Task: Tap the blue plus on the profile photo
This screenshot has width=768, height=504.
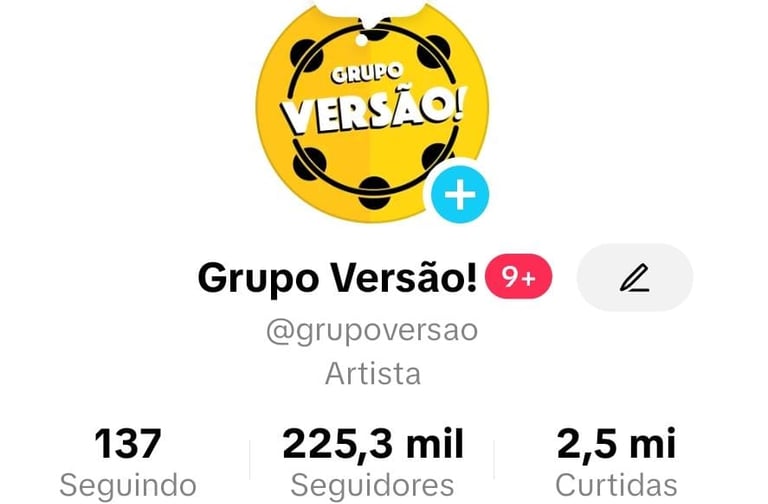Action: pyautogui.click(x=460, y=194)
